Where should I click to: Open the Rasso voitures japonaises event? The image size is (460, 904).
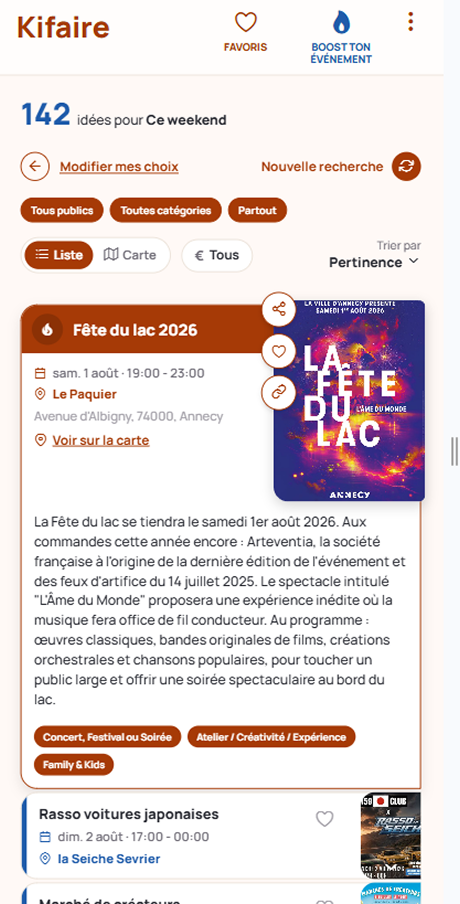tap(129, 814)
